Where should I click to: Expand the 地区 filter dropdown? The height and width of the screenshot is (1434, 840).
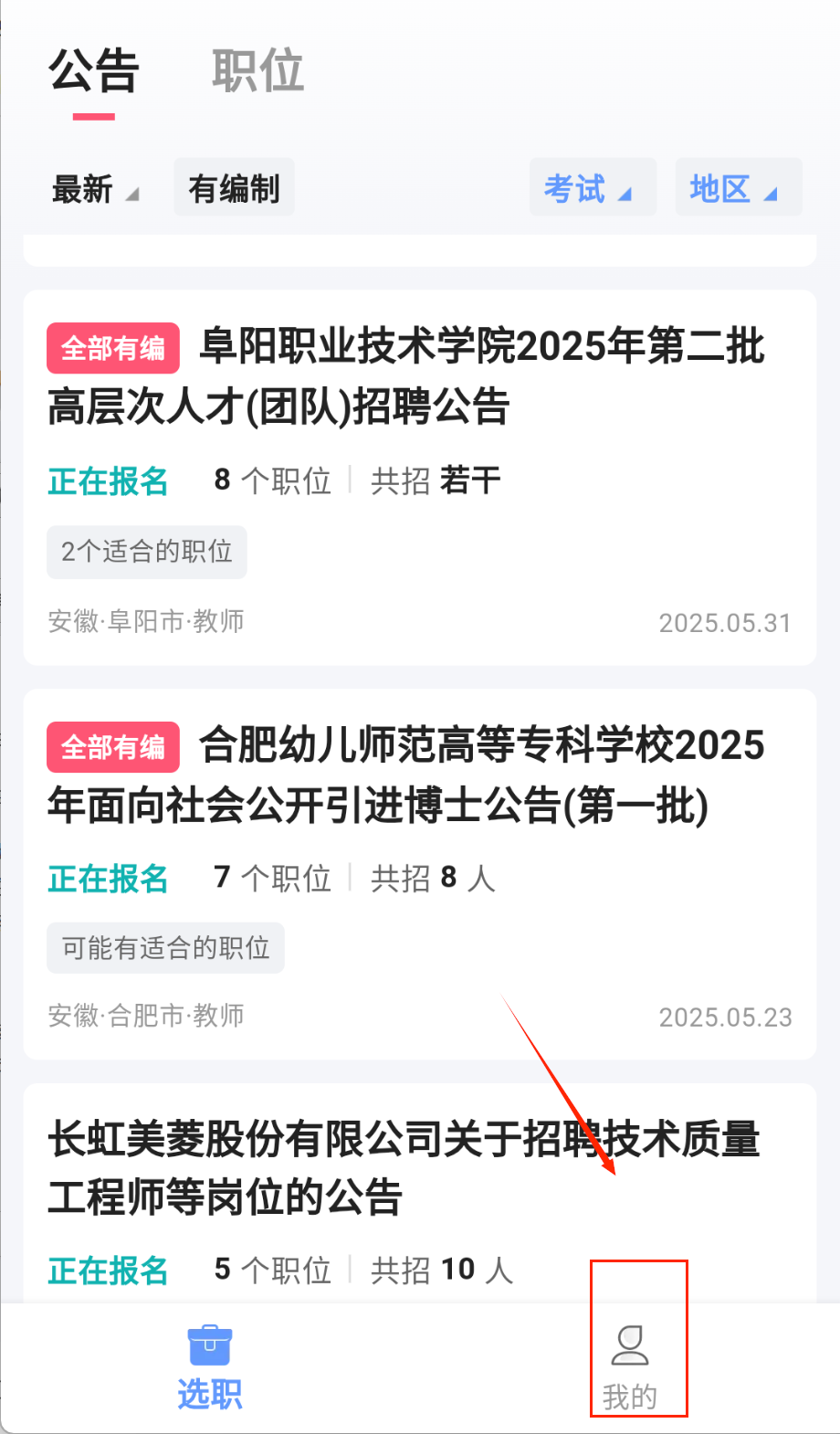point(737,189)
